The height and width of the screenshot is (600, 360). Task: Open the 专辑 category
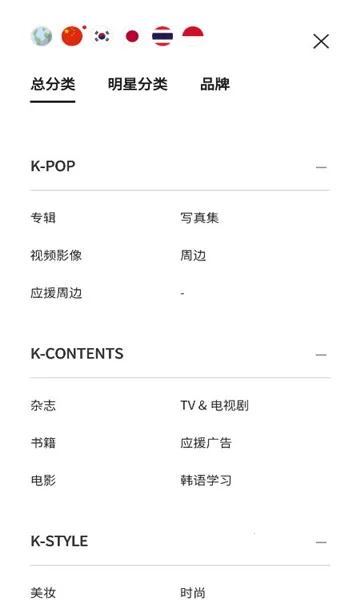click(43, 218)
